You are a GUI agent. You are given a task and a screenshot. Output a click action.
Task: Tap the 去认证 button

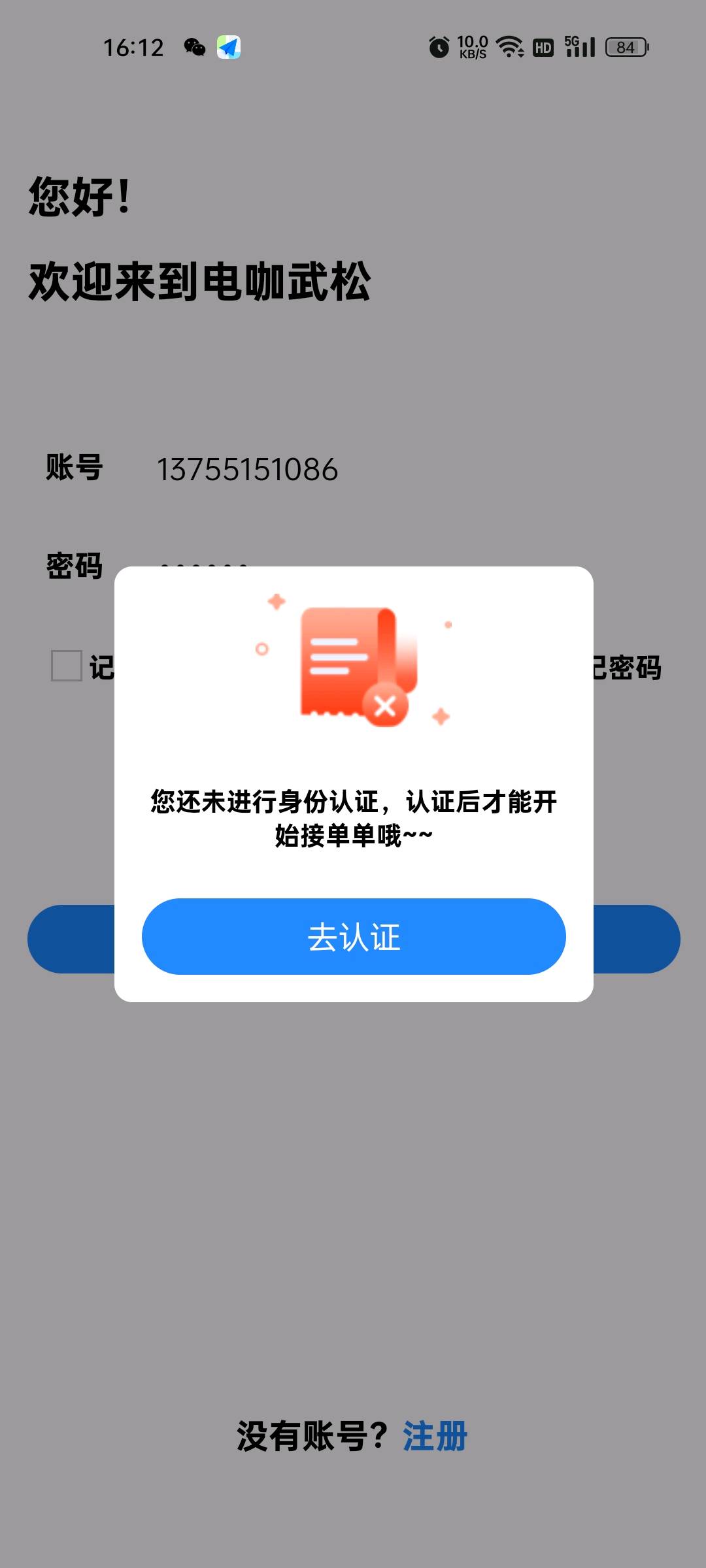[353, 936]
